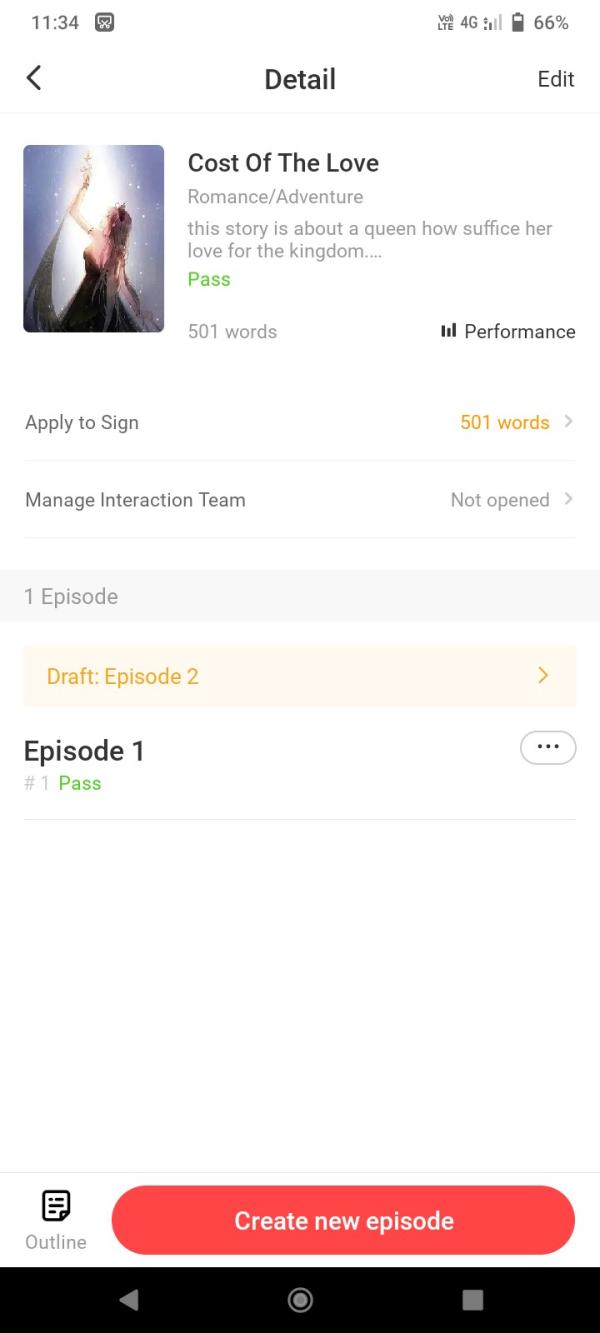Tap Edit in the top bar
Viewport: 600px width, 1333px height.
555,79
